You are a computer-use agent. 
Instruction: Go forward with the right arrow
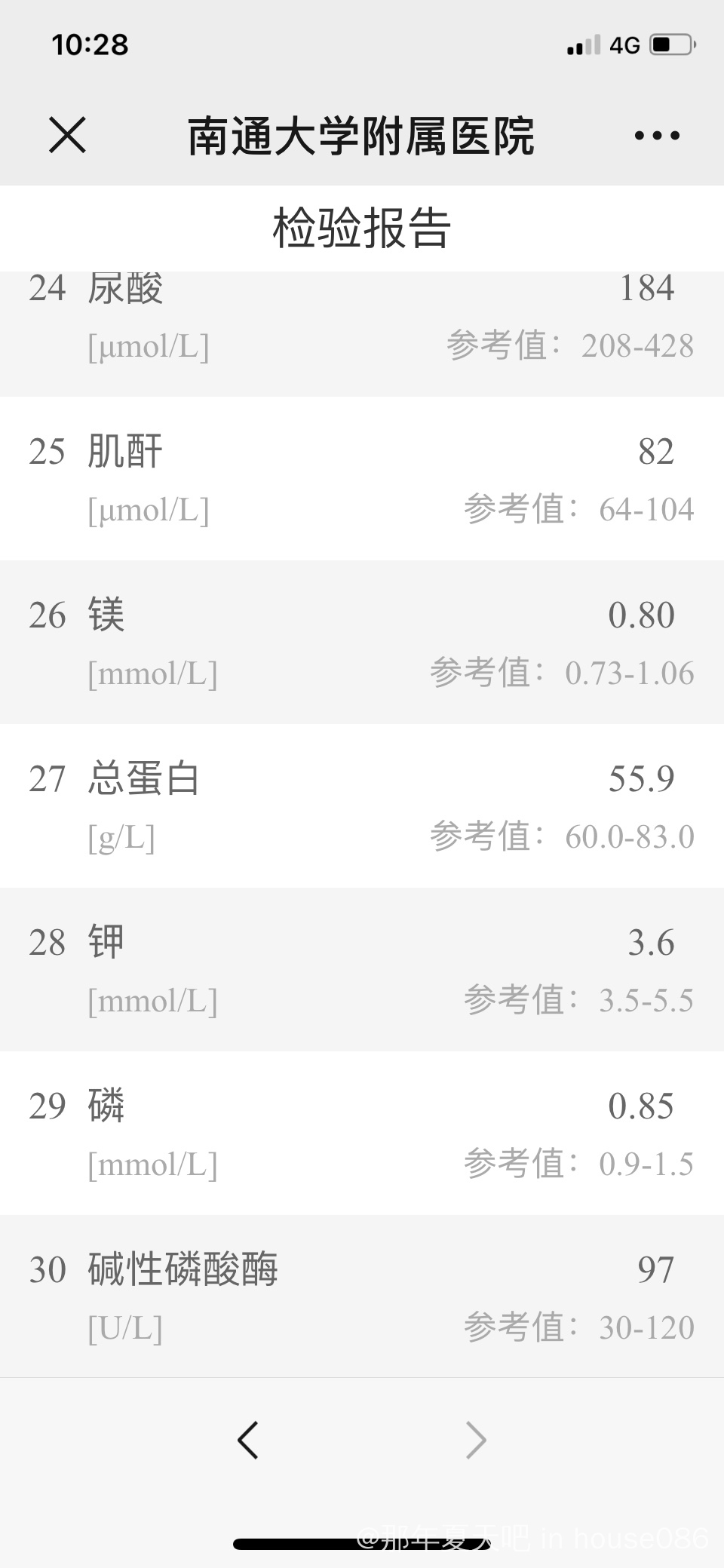point(476,1440)
